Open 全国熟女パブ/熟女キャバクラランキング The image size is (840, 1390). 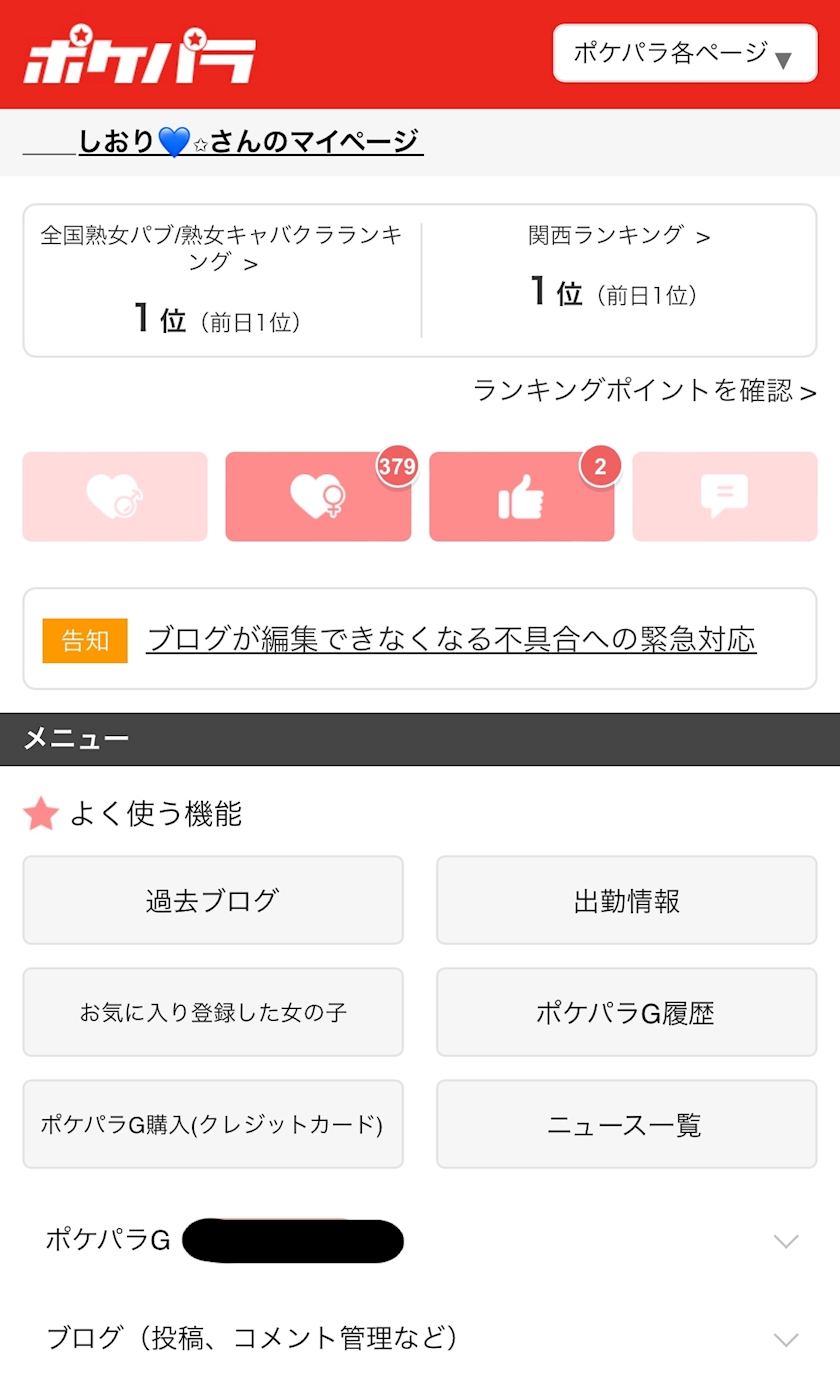point(221,249)
